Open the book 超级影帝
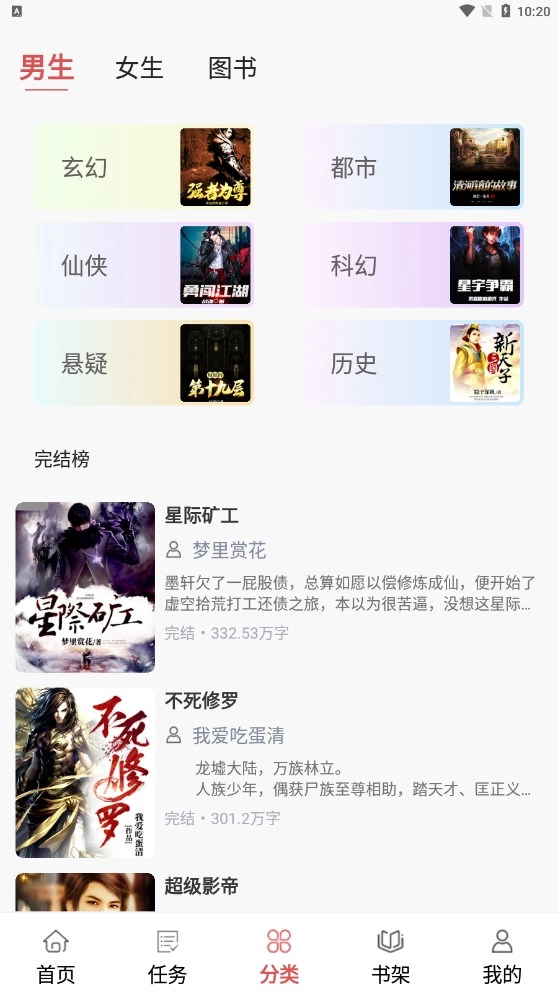The height and width of the screenshot is (992, 558). (x=279, y=893)
